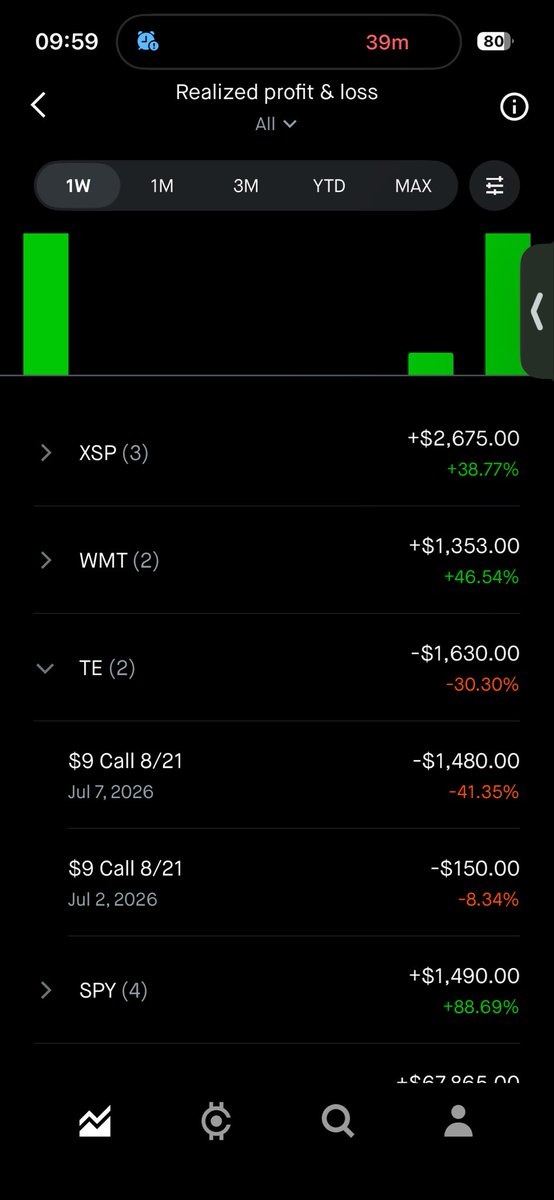Viewport: 554px width, 1200px height.
Task: Open the info icon
Action: click(514, 107)
